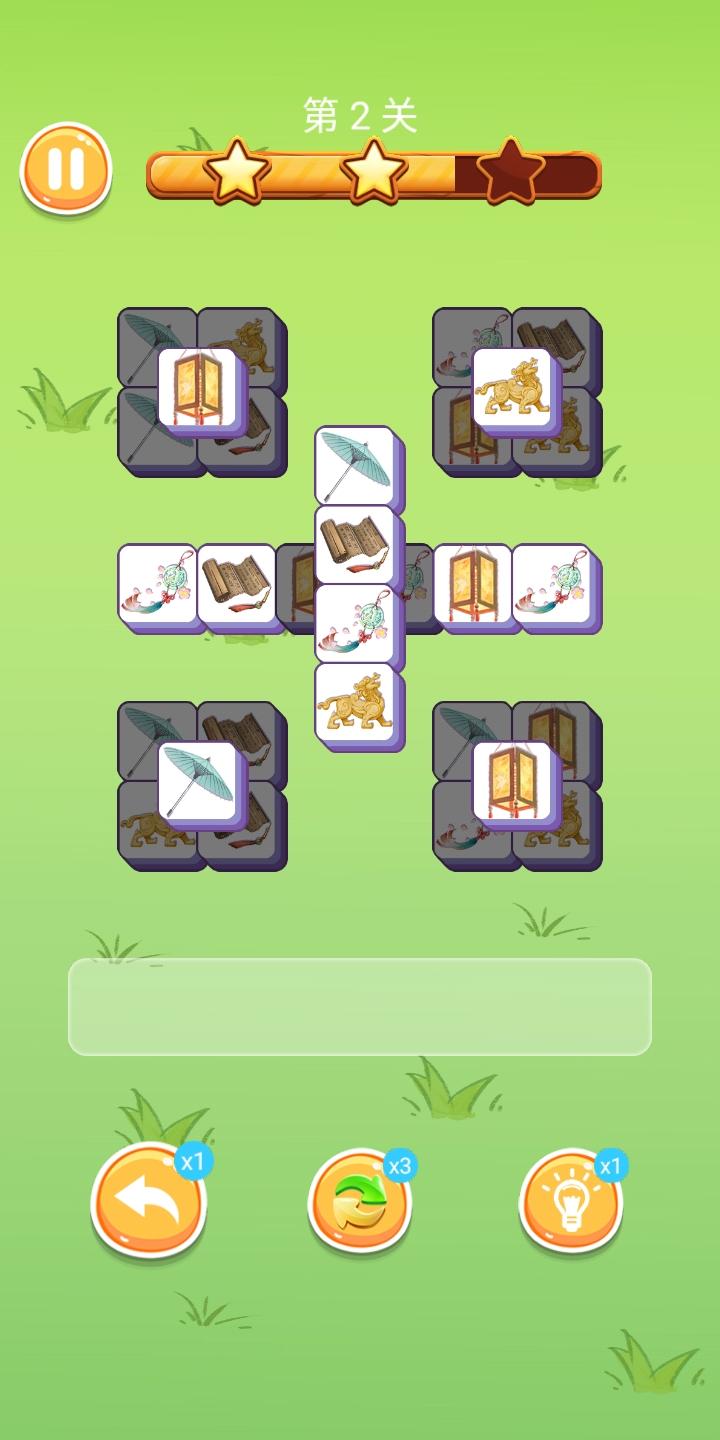Screen dimensions: 720x1440
Task: Select the umbrella tile above the center scroll
Action: click(x=355, y=466)
